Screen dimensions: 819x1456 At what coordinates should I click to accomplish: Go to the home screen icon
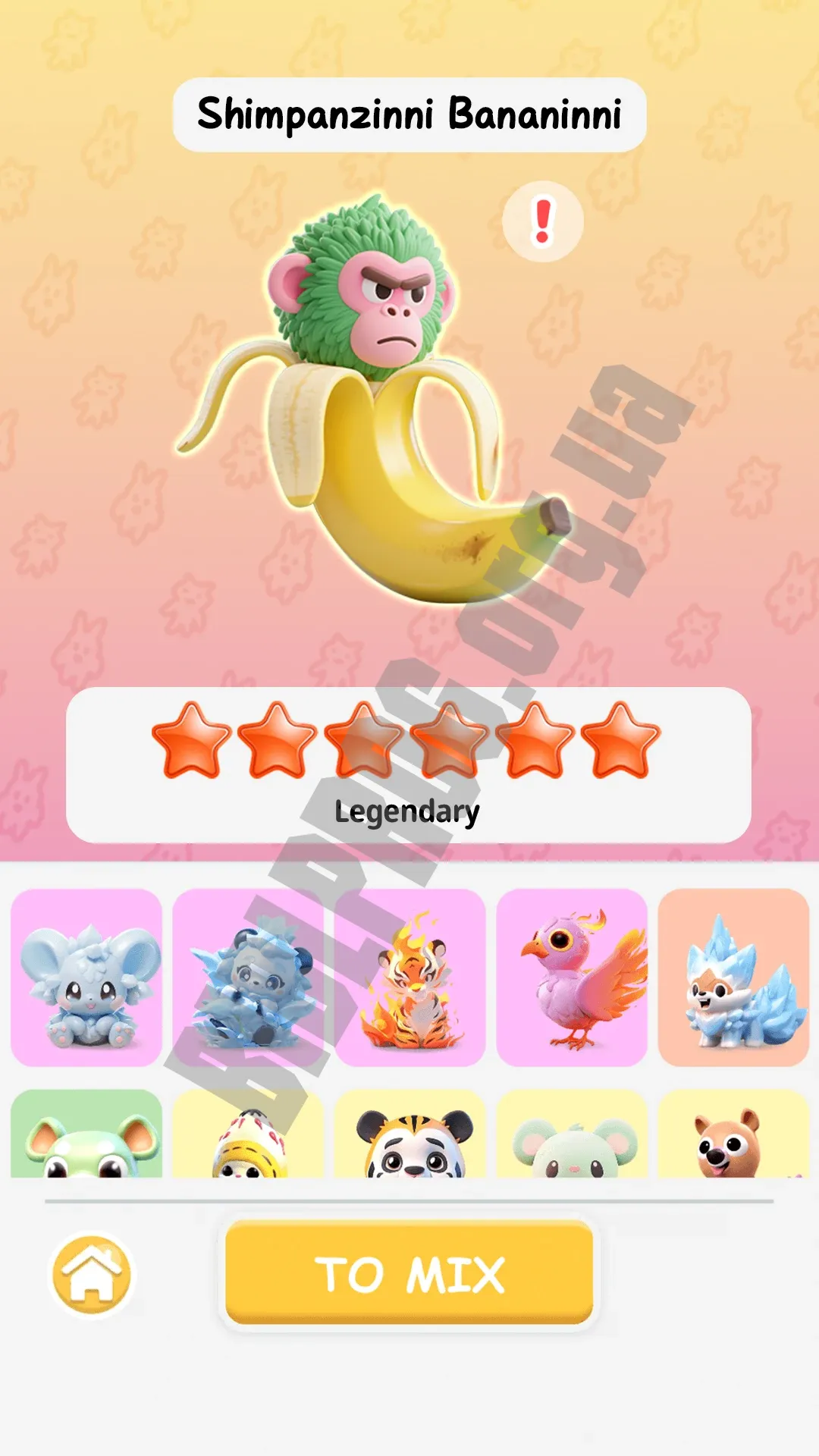pos(91,1274)
